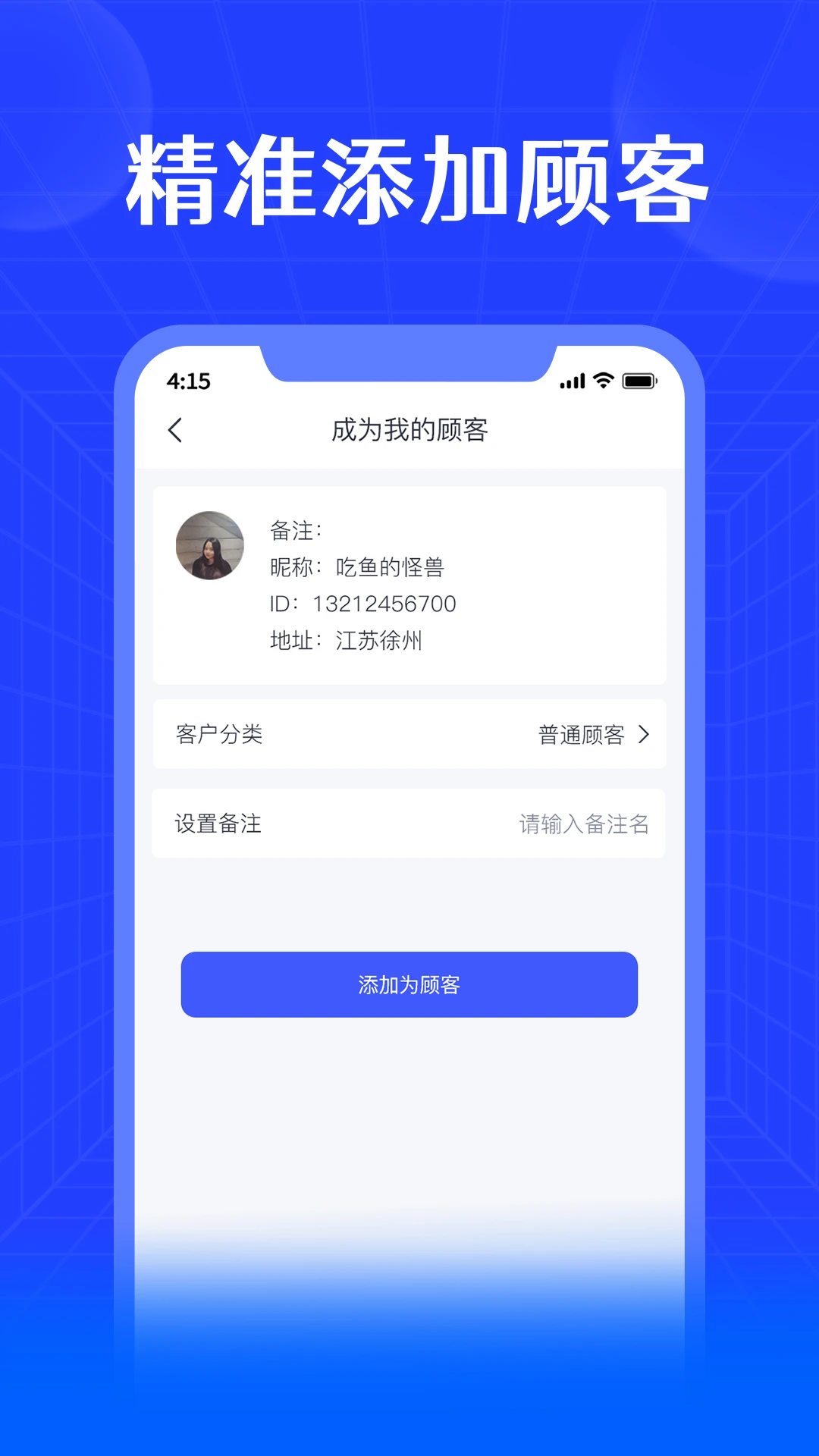Tap the Wi-Fi icon in the status bar
This screenshot has height=1456, width=819.
pos(604,381)
